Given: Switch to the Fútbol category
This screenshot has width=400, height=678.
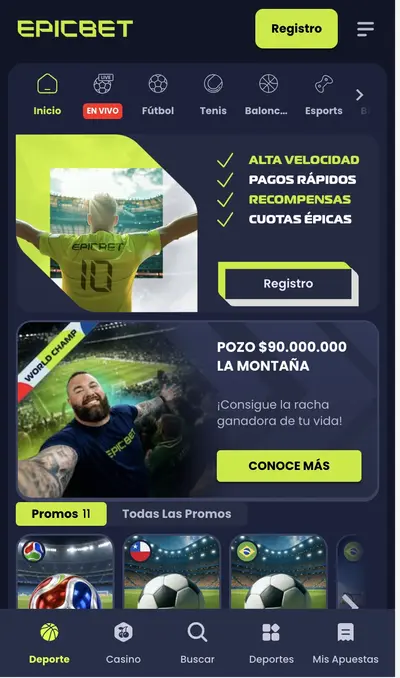Looking at the screenshot, I should pos(158,95).
